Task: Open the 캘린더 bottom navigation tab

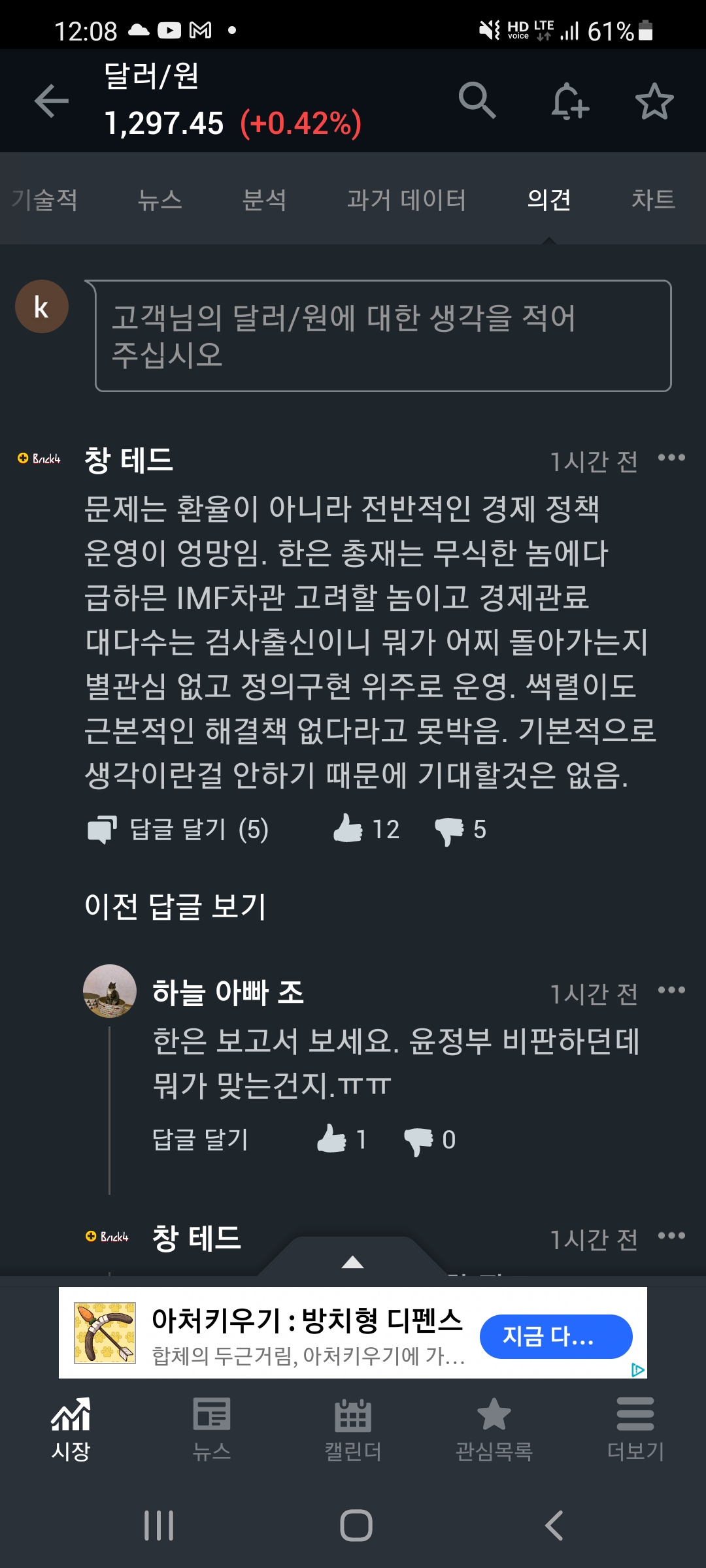Action: 353,1429
